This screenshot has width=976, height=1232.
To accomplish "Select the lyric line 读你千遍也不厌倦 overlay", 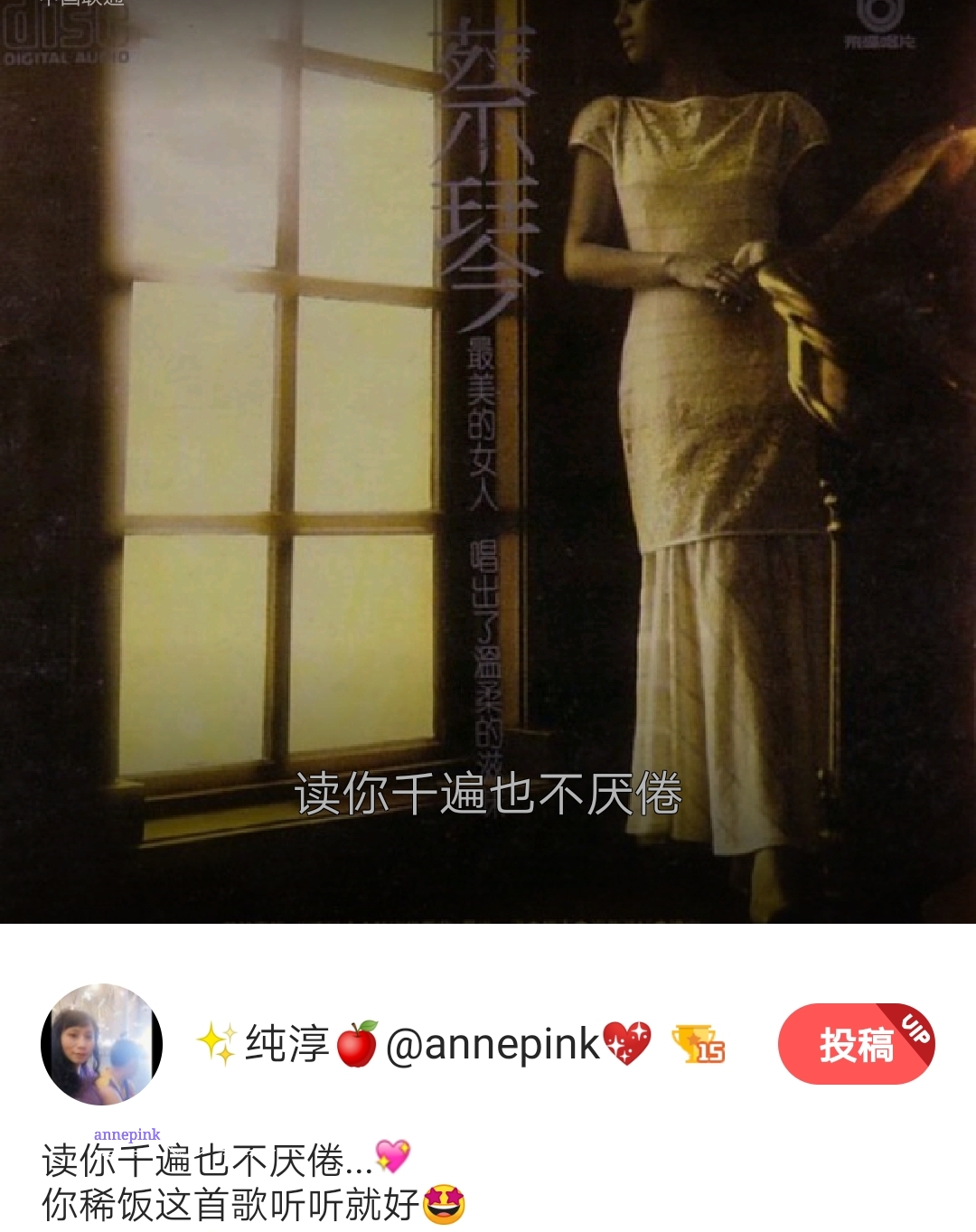I will pos(488,795).
